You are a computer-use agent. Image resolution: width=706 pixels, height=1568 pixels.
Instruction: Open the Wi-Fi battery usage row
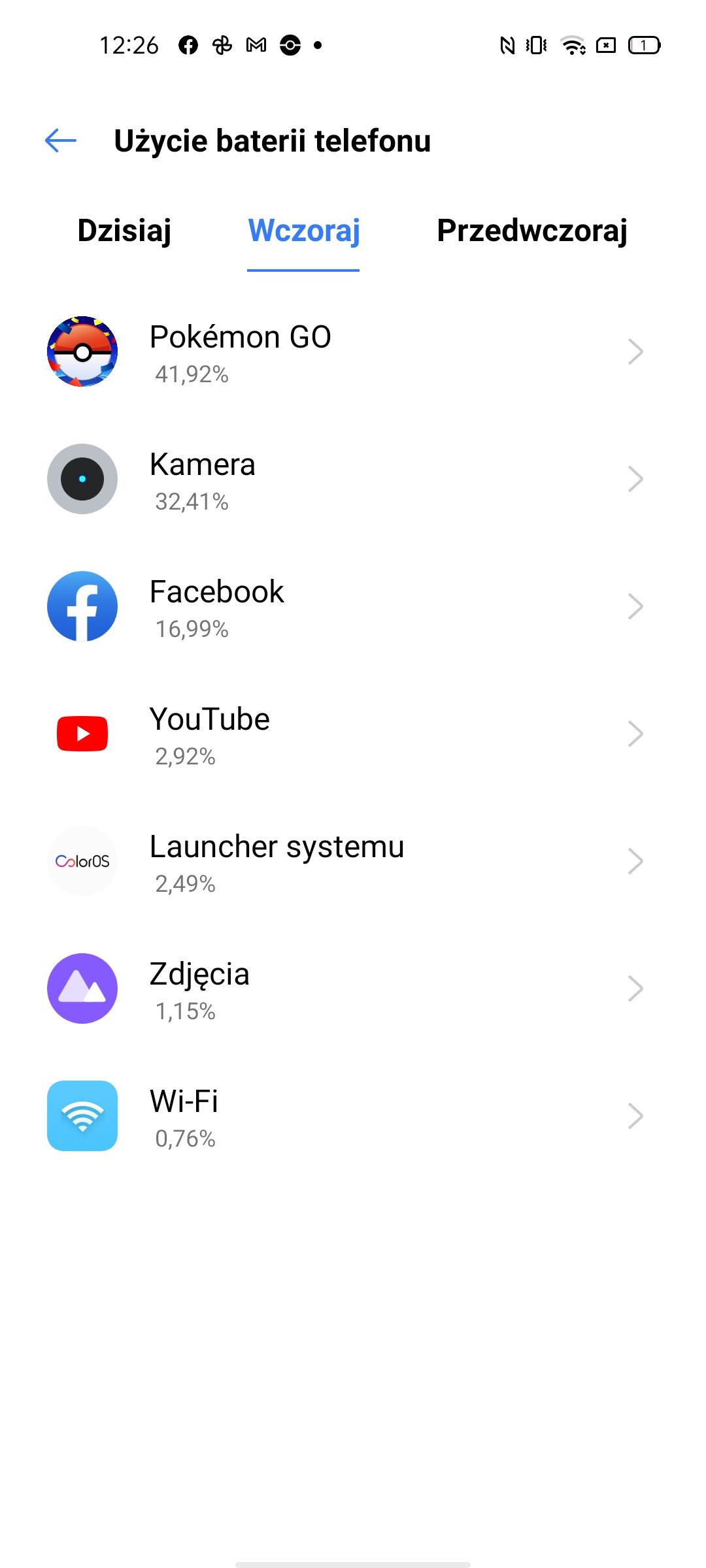click(x=353, y=1116)
